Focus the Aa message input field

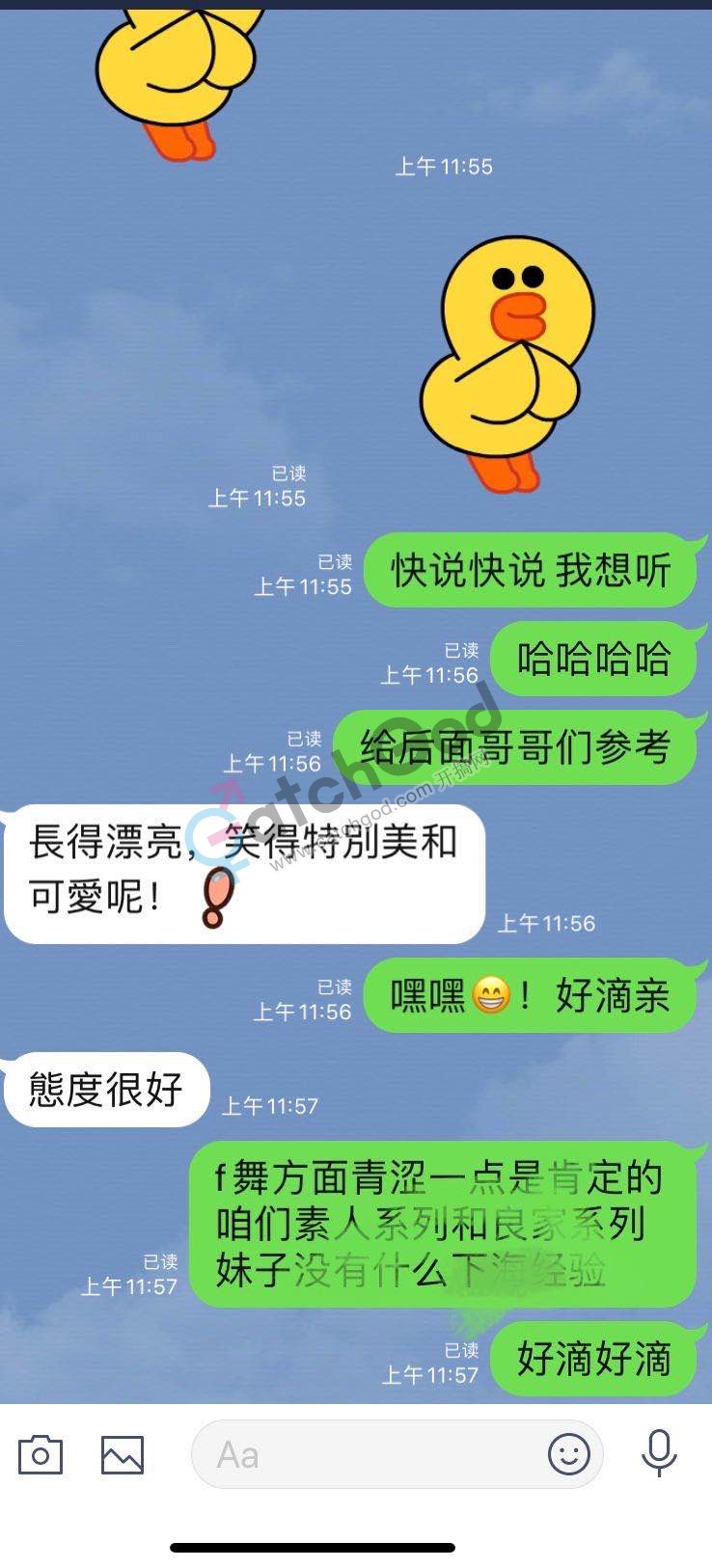click(x=367, y=1454)
